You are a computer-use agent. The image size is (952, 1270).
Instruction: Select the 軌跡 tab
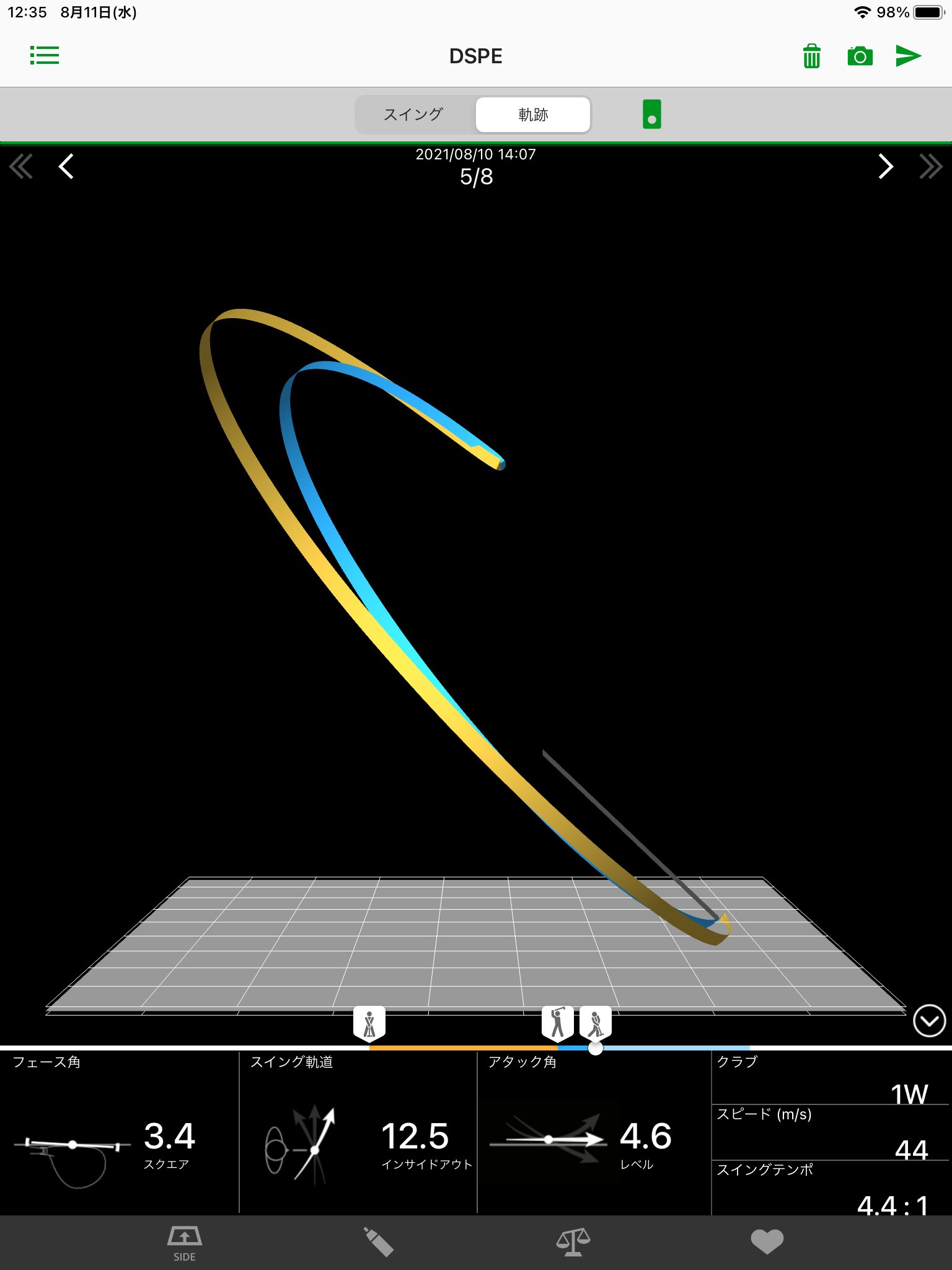coord(533,114)
